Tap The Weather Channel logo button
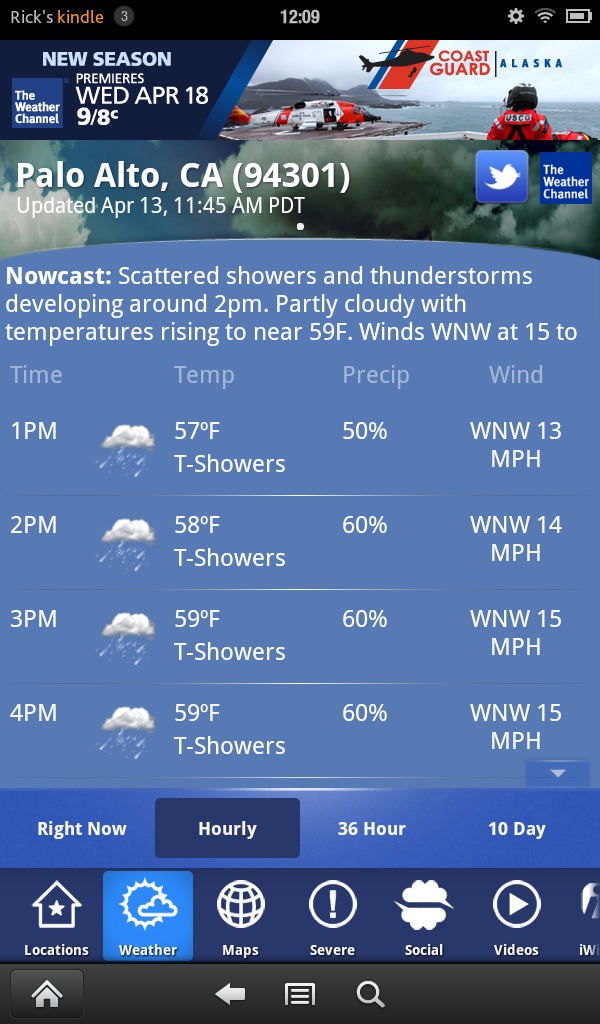The height and width of the screenshot is (1024, 600). (x=565, y=178)
